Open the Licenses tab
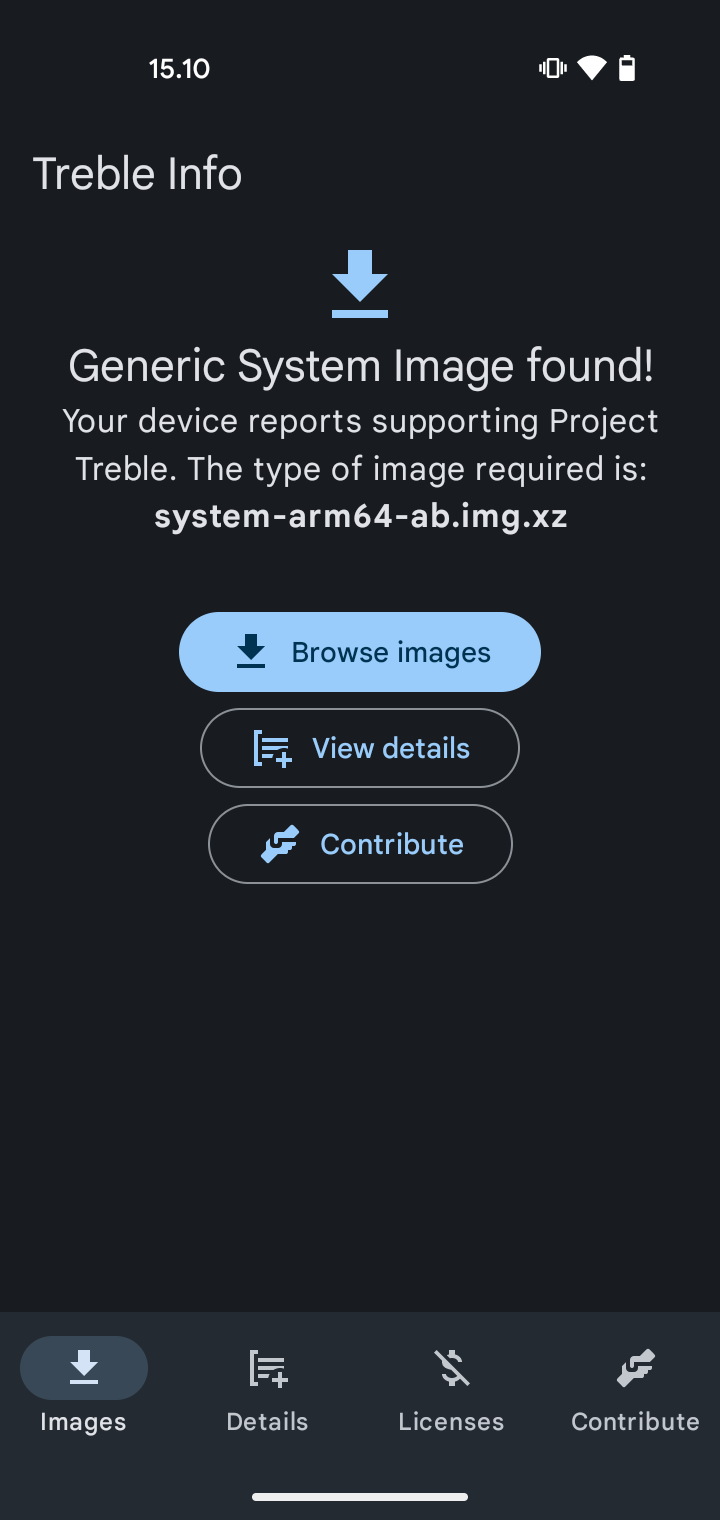 (451, 1388)
